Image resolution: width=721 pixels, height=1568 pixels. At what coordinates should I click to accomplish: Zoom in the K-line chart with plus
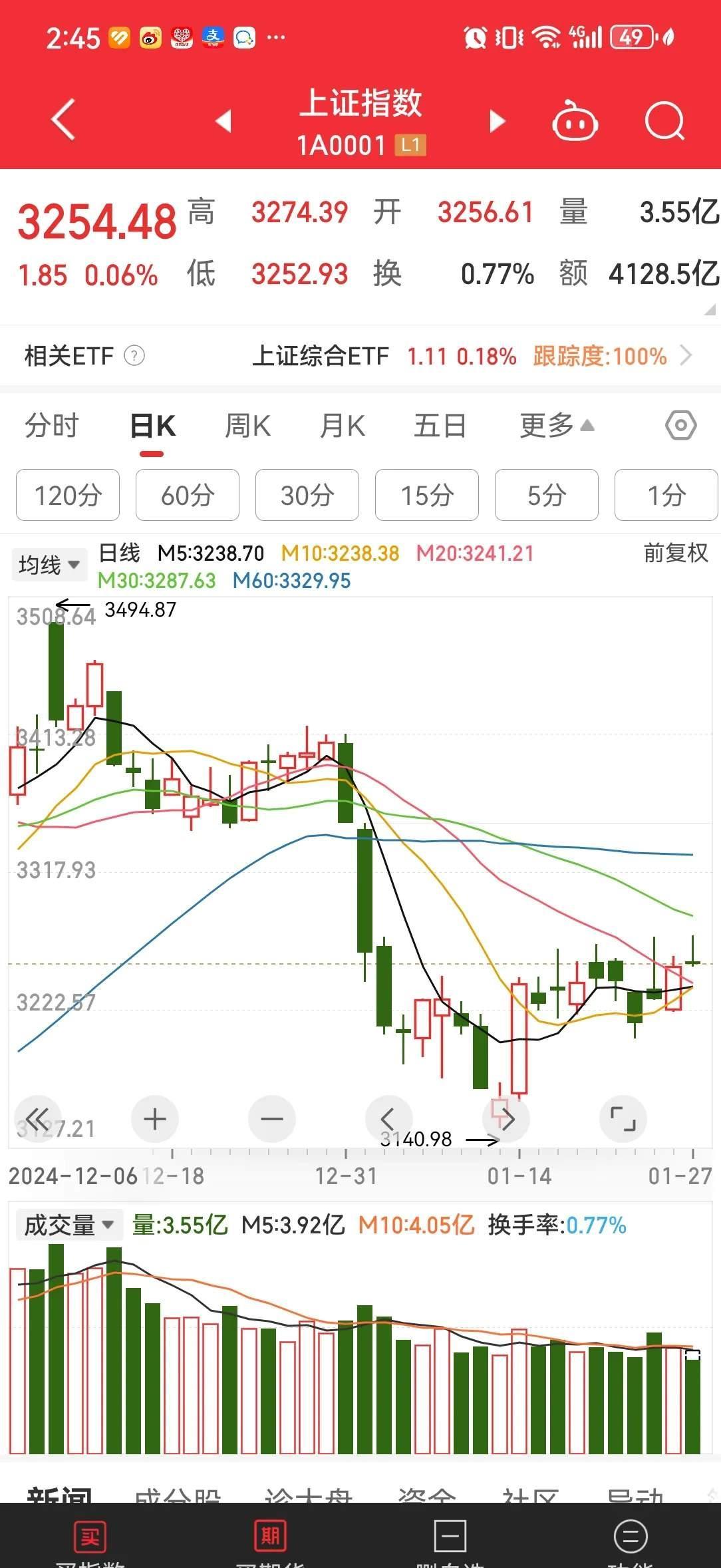click(x=155, y=1119)
